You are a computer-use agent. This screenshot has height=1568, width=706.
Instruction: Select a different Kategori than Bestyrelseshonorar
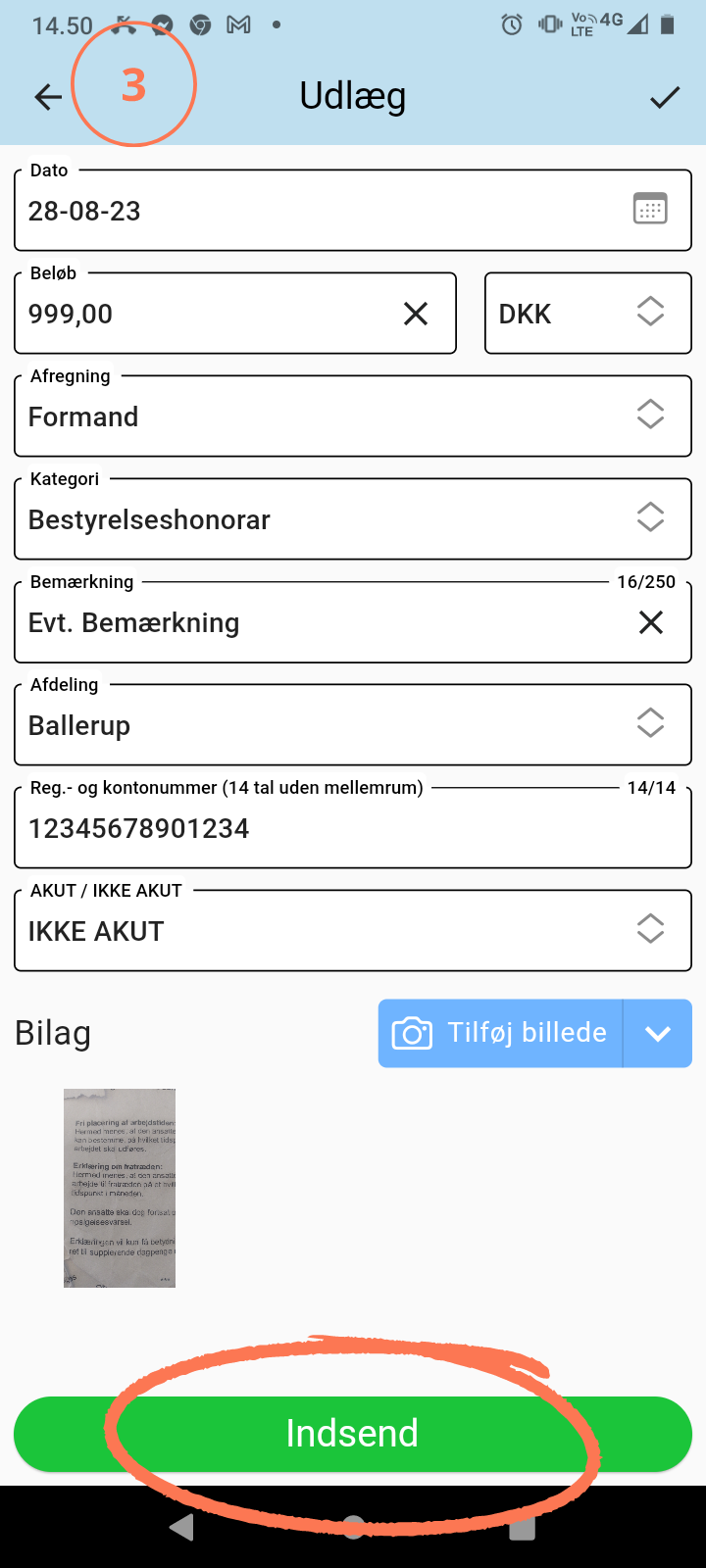click(353, 519)
